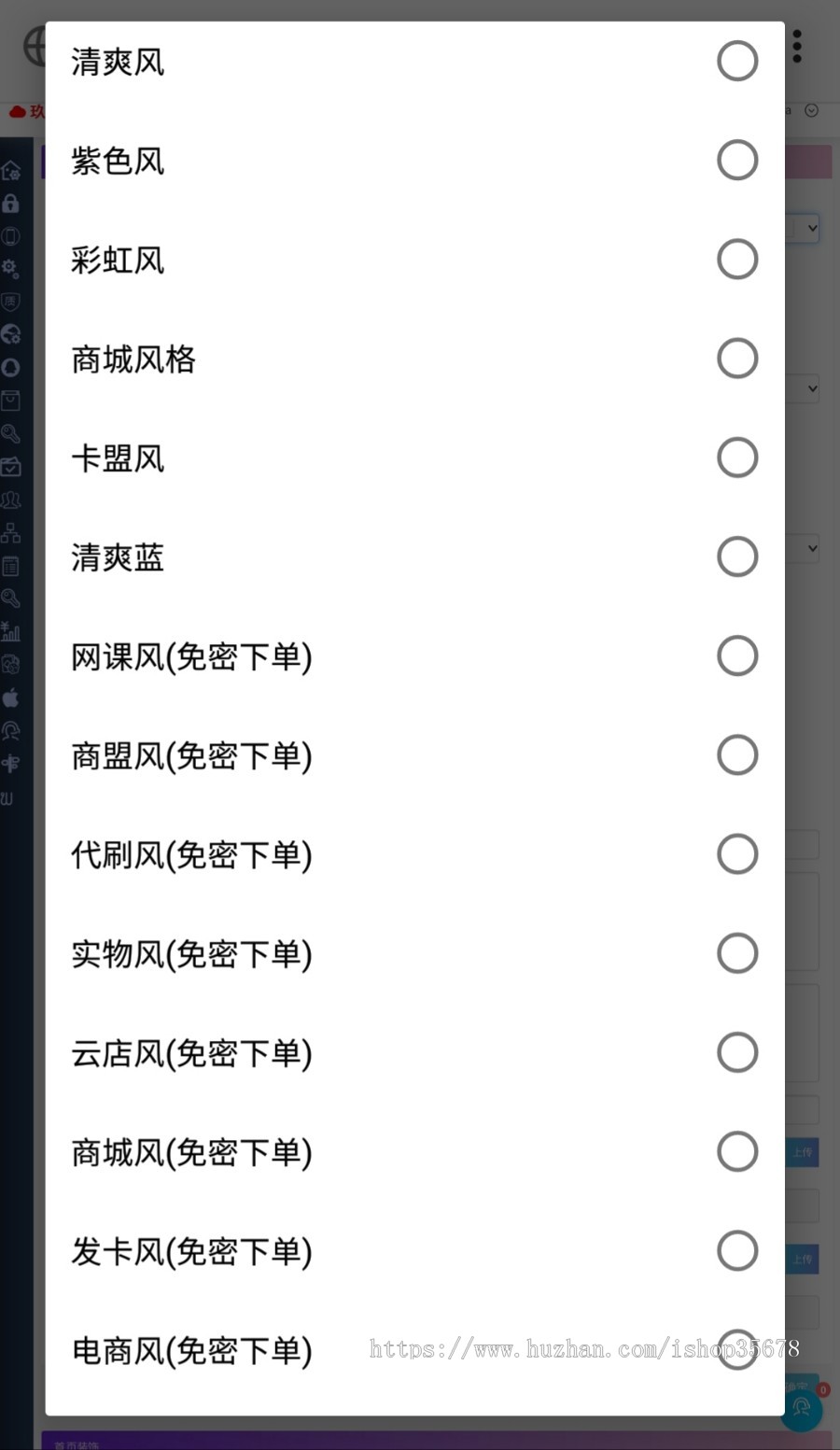Open the topmost dropdown behind the dialog
Screen dimensions: 840x1450
(808, 227)
